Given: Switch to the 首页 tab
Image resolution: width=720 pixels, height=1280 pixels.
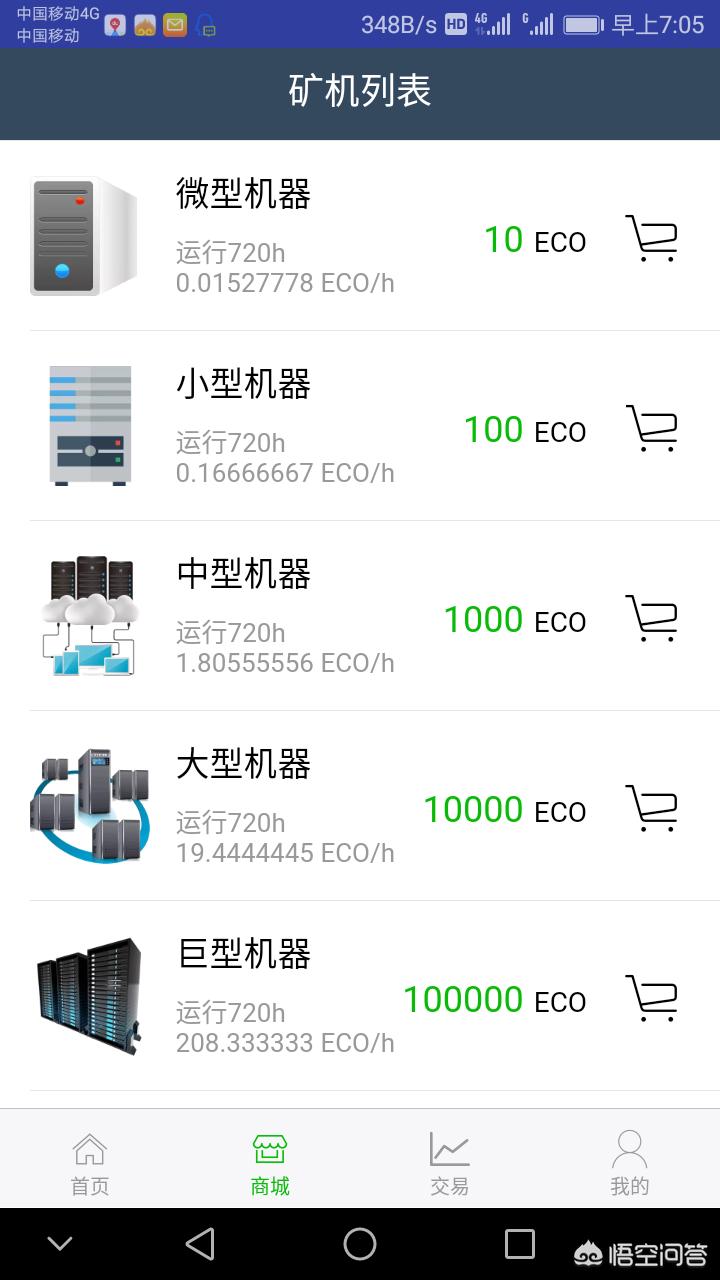Looking at the screenshot, I should [x=90, y=1164].
